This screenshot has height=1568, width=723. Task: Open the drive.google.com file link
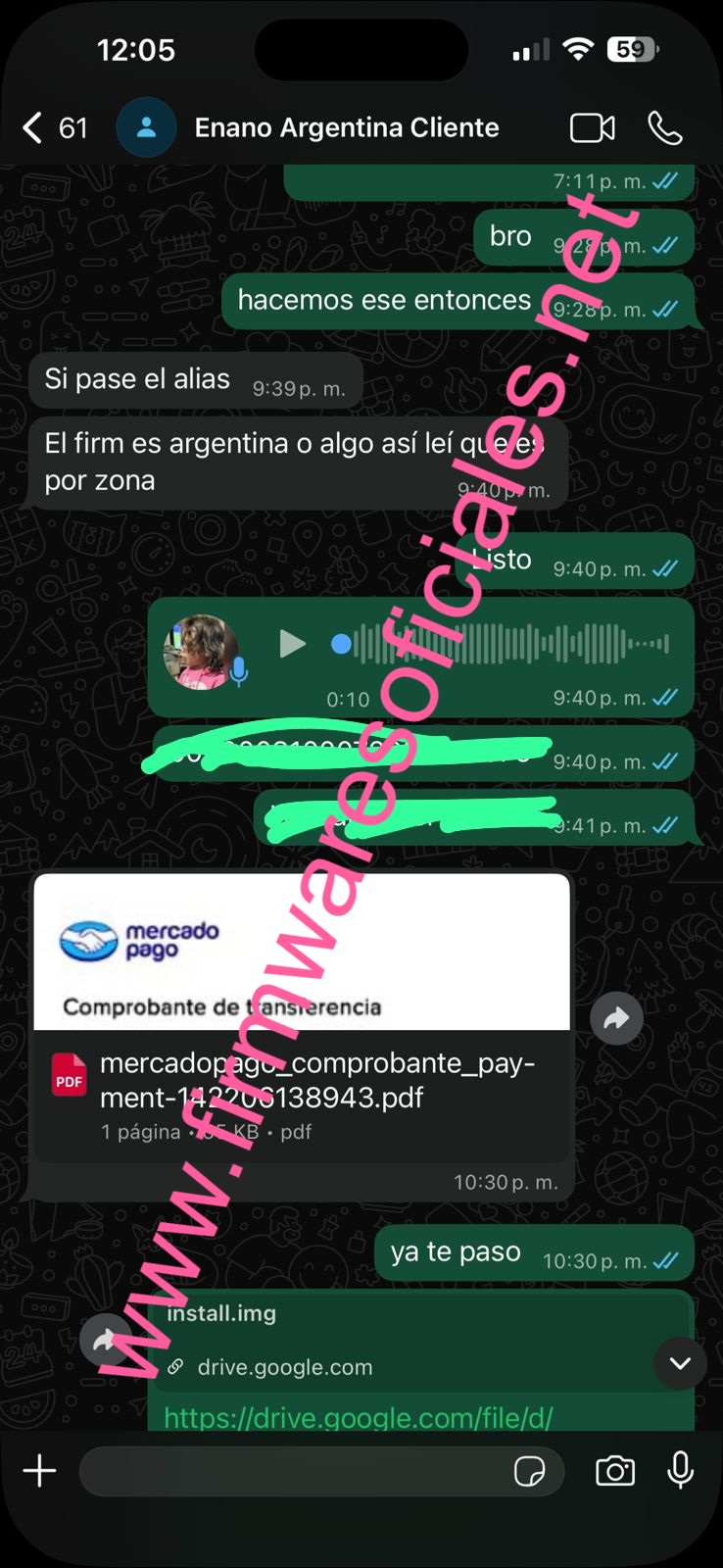(359, 1417)
